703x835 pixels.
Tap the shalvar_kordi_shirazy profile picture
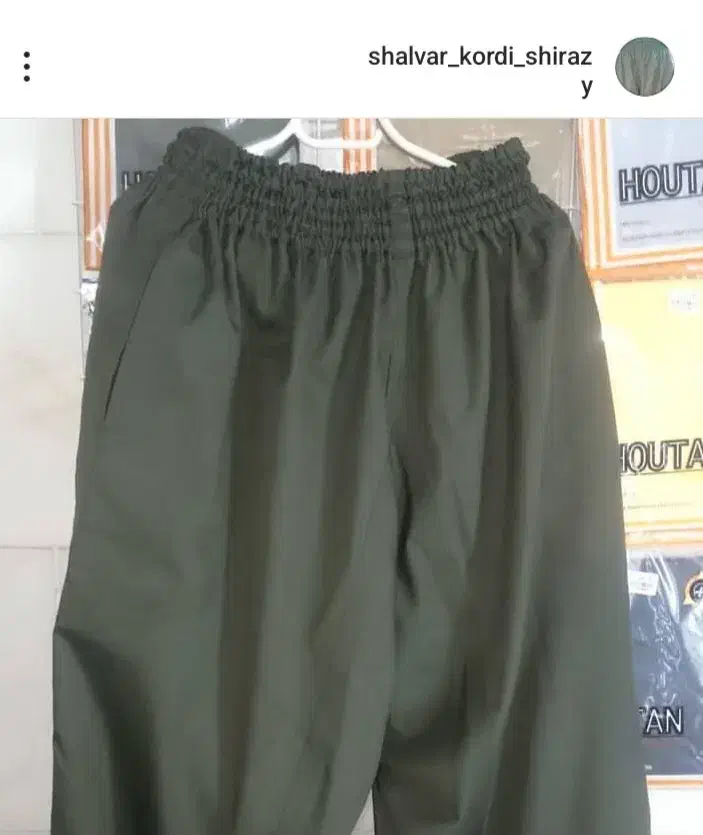tap(644, 67)
